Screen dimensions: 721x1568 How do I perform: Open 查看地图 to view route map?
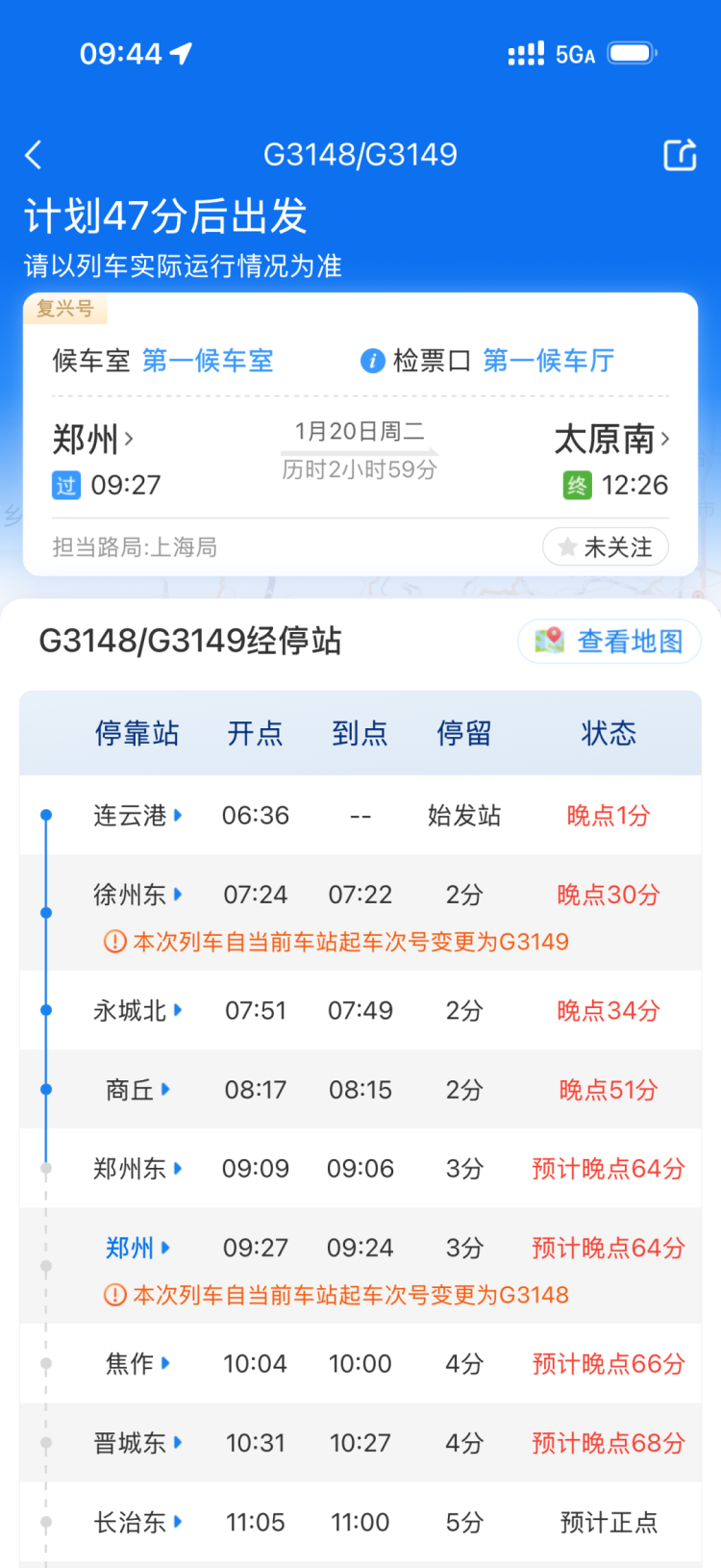609,642
